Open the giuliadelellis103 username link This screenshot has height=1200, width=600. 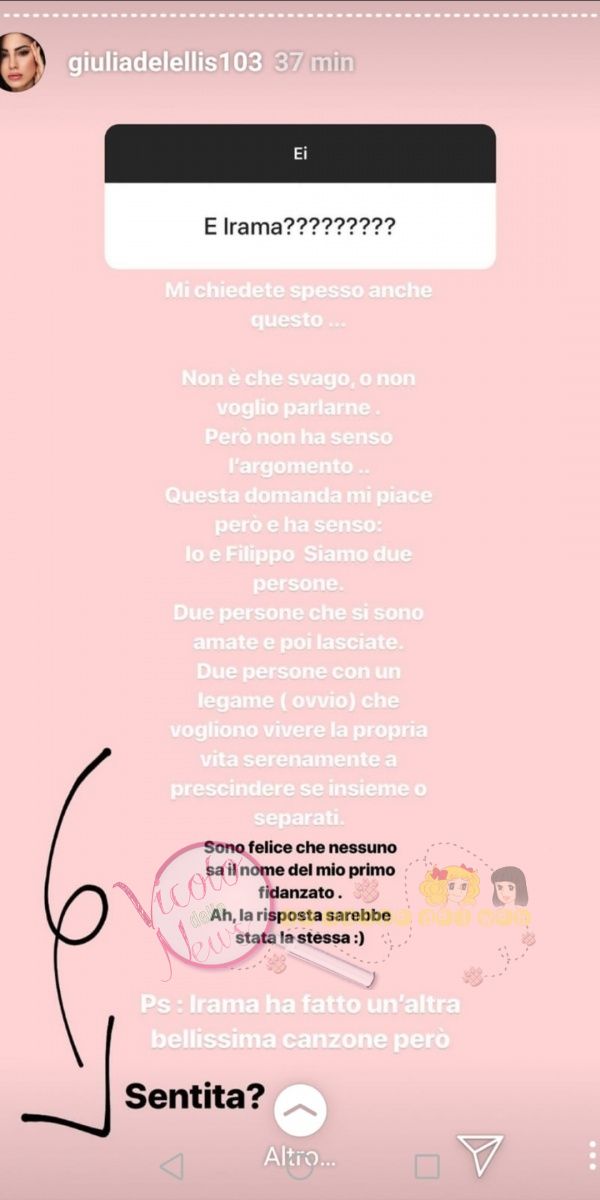pyautogui.click(x=164, y=62)
